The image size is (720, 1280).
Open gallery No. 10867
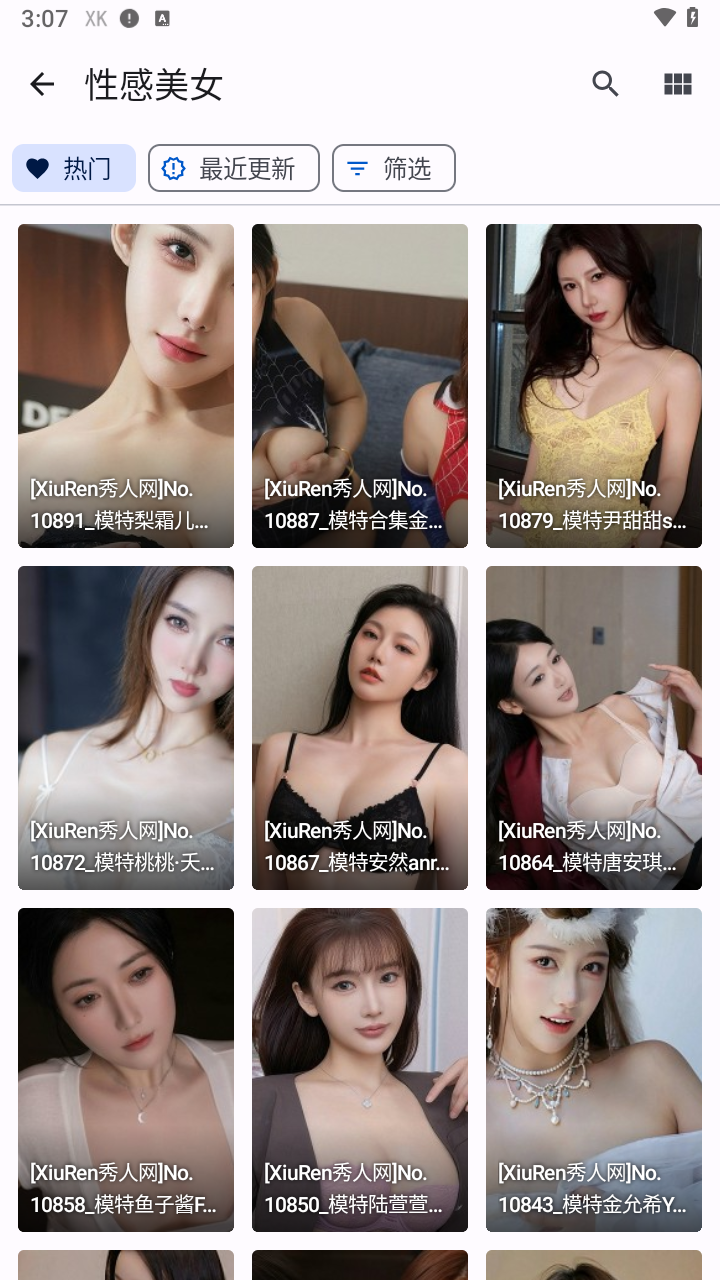coord(360,728)
